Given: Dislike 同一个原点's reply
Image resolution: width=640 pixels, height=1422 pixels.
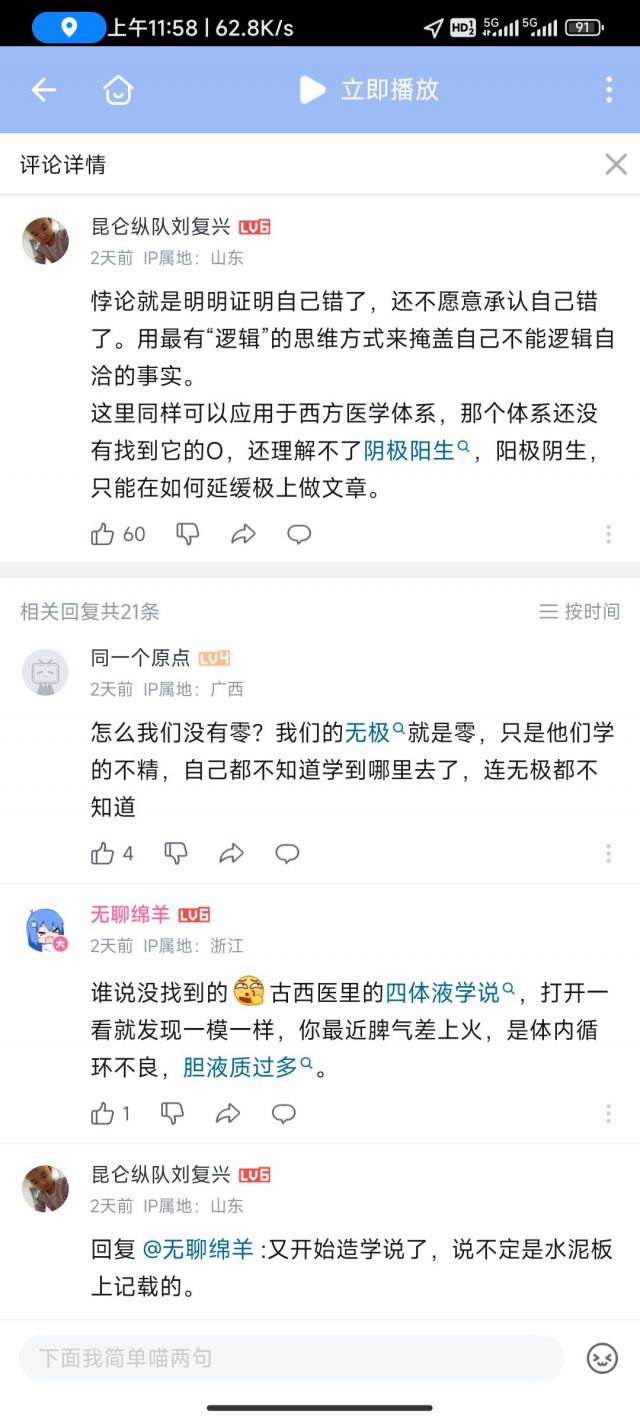Looking at the screenshot, I should tap(176, 853).
